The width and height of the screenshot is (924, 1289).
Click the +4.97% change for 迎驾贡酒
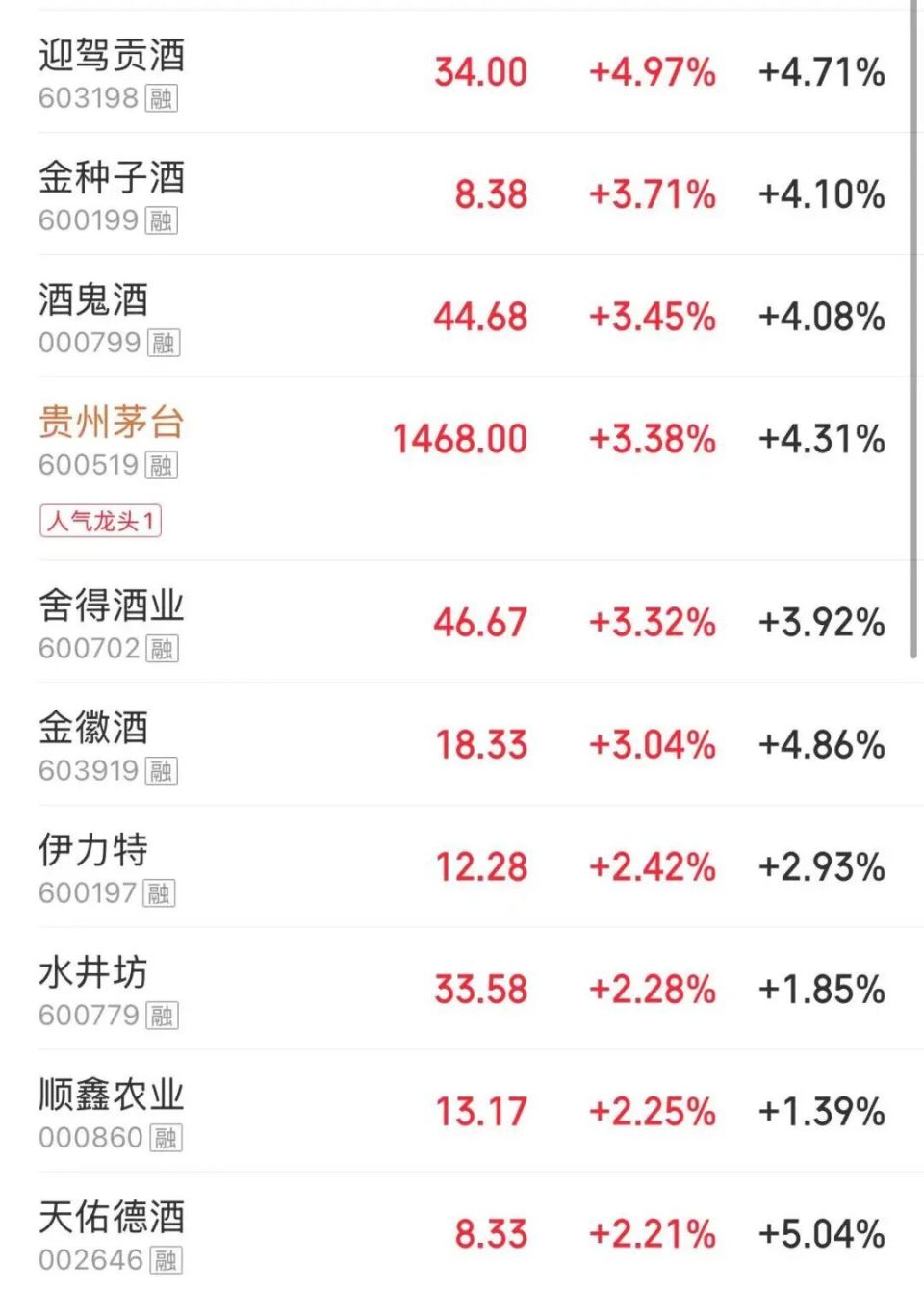click(651, 71)
